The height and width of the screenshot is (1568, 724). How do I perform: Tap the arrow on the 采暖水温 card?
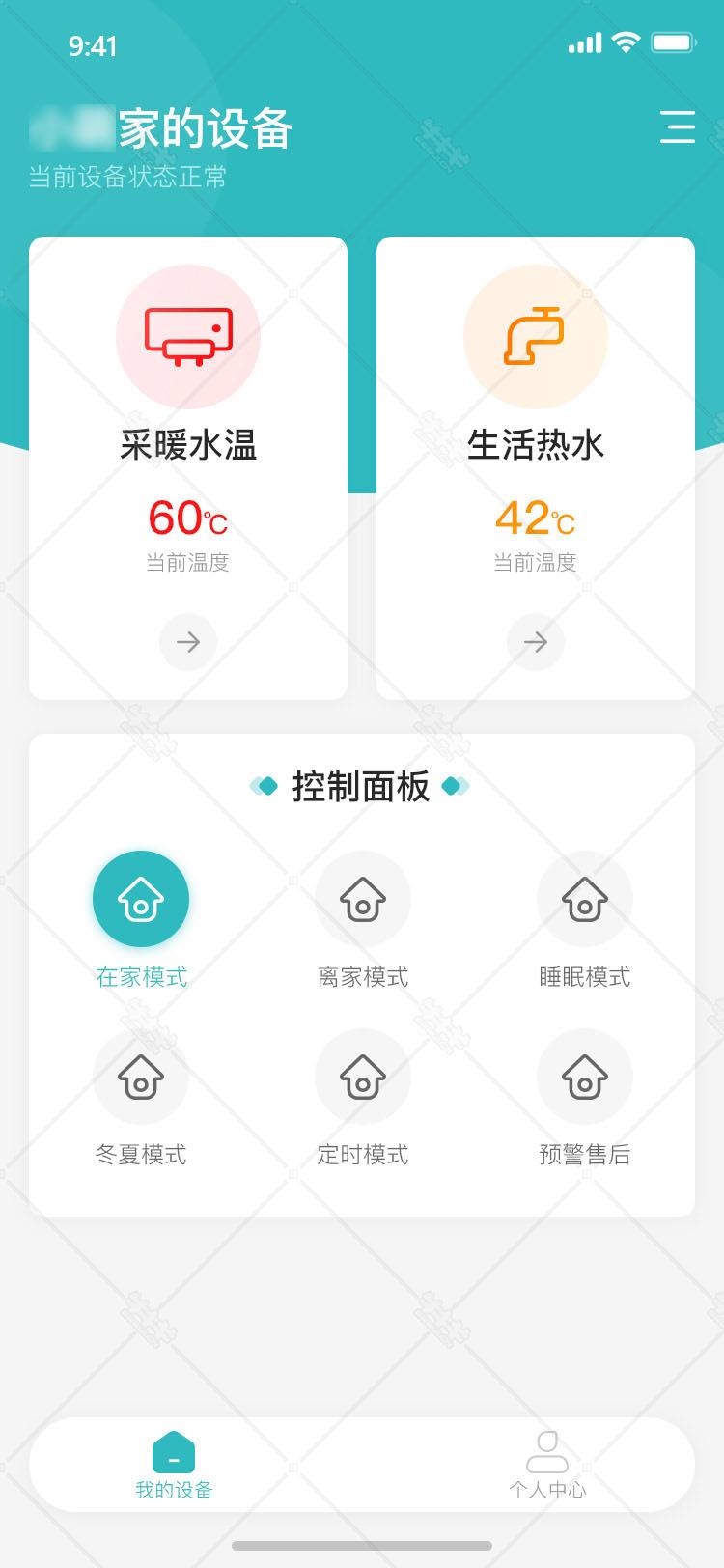pos(188,642)
